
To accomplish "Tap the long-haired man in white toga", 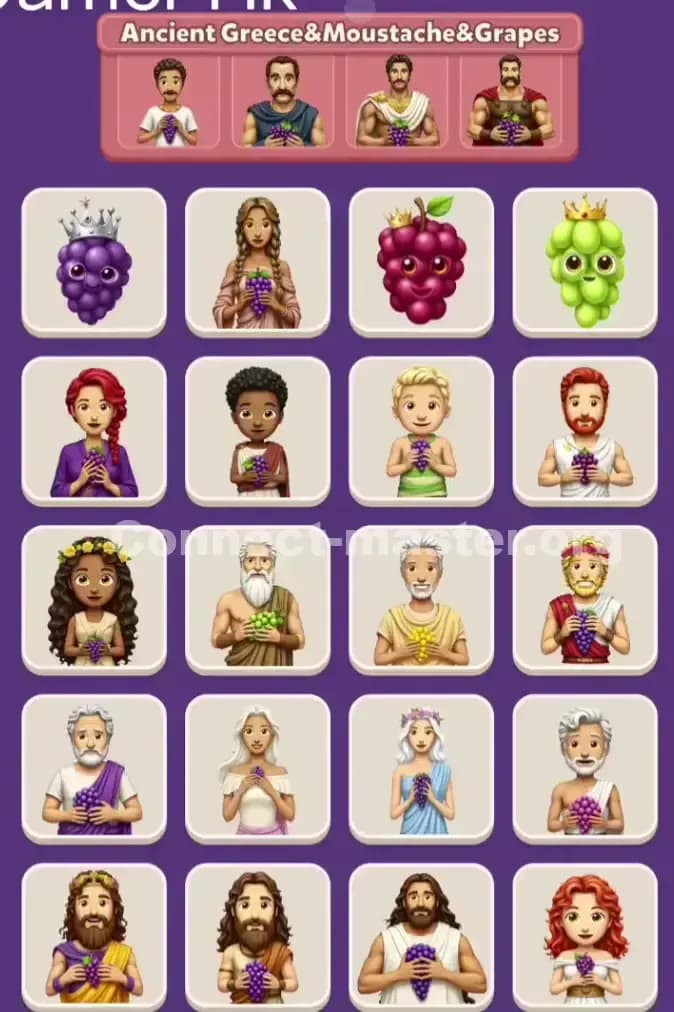I will click(x=421, y=935).
